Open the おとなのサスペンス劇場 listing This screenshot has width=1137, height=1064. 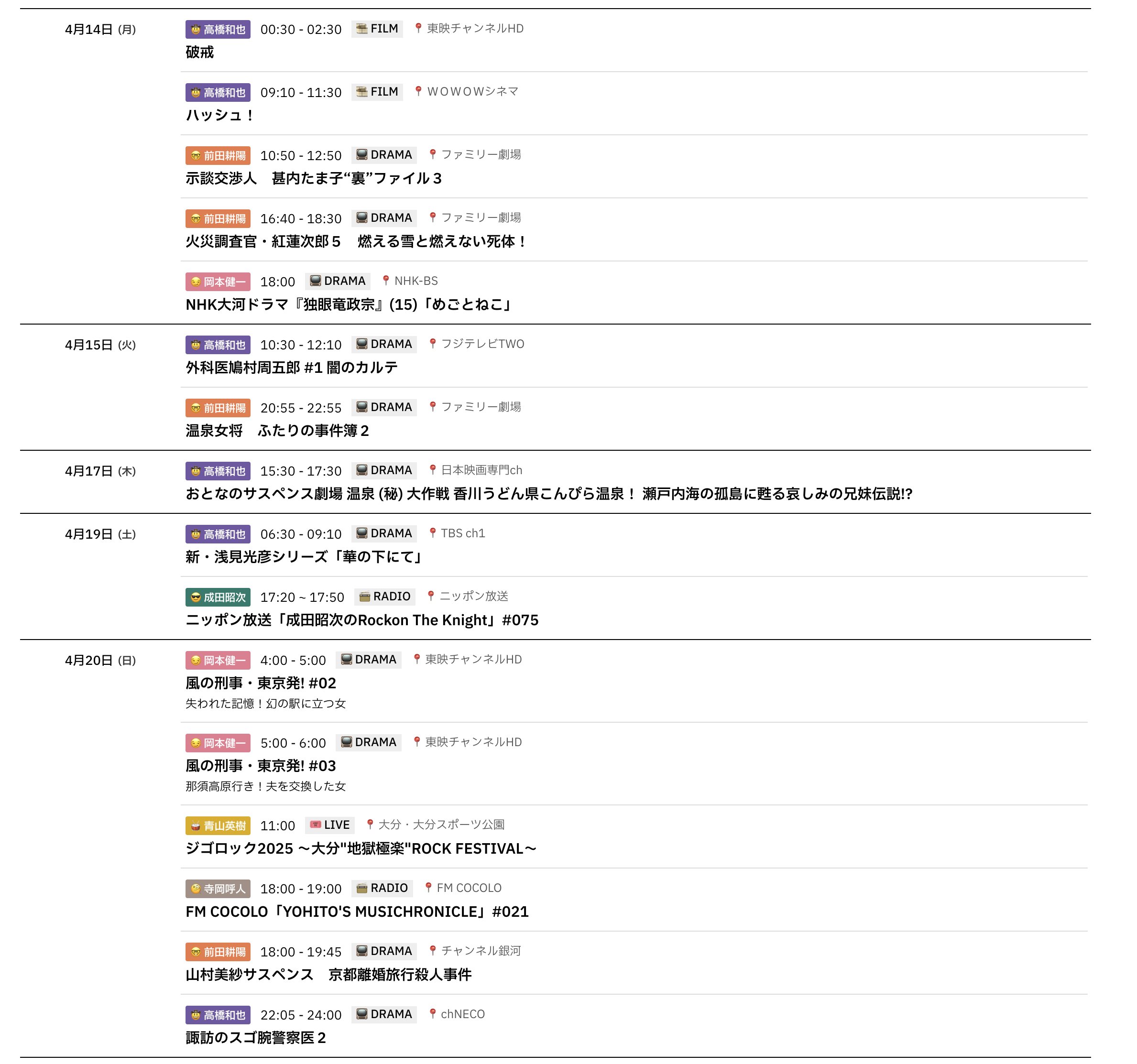[x=548, y=494]
